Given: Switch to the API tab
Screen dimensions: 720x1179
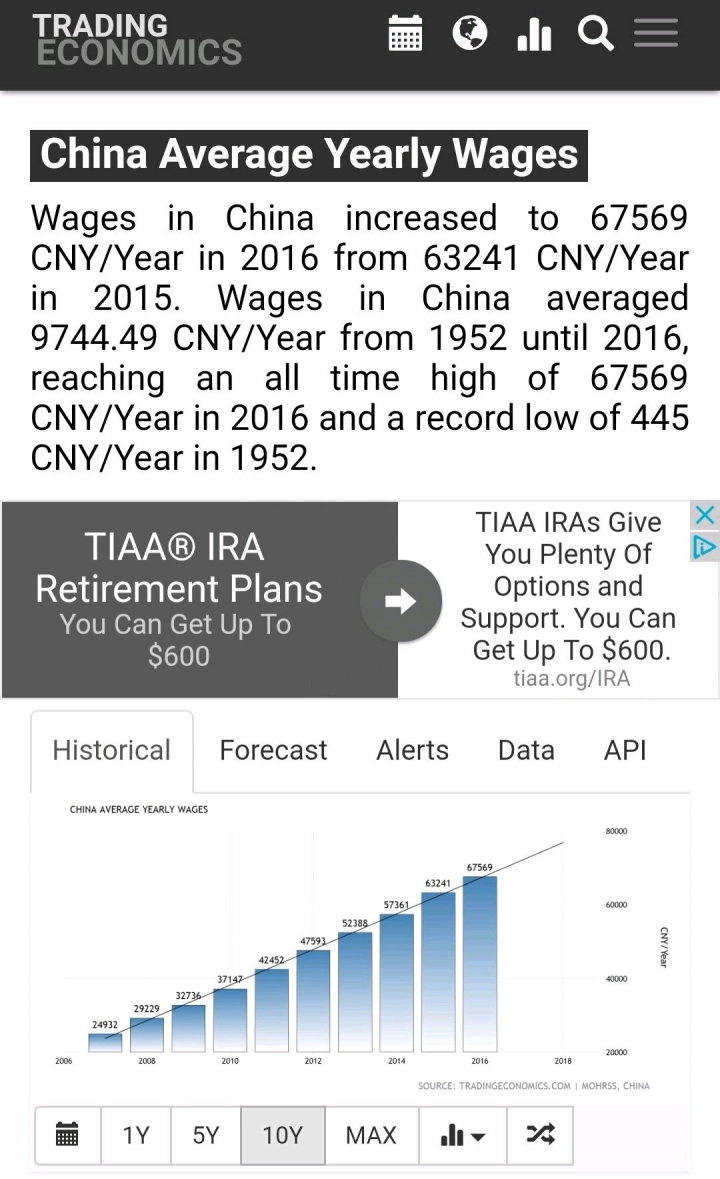Looking at the screenshot, I should (625, 750).
